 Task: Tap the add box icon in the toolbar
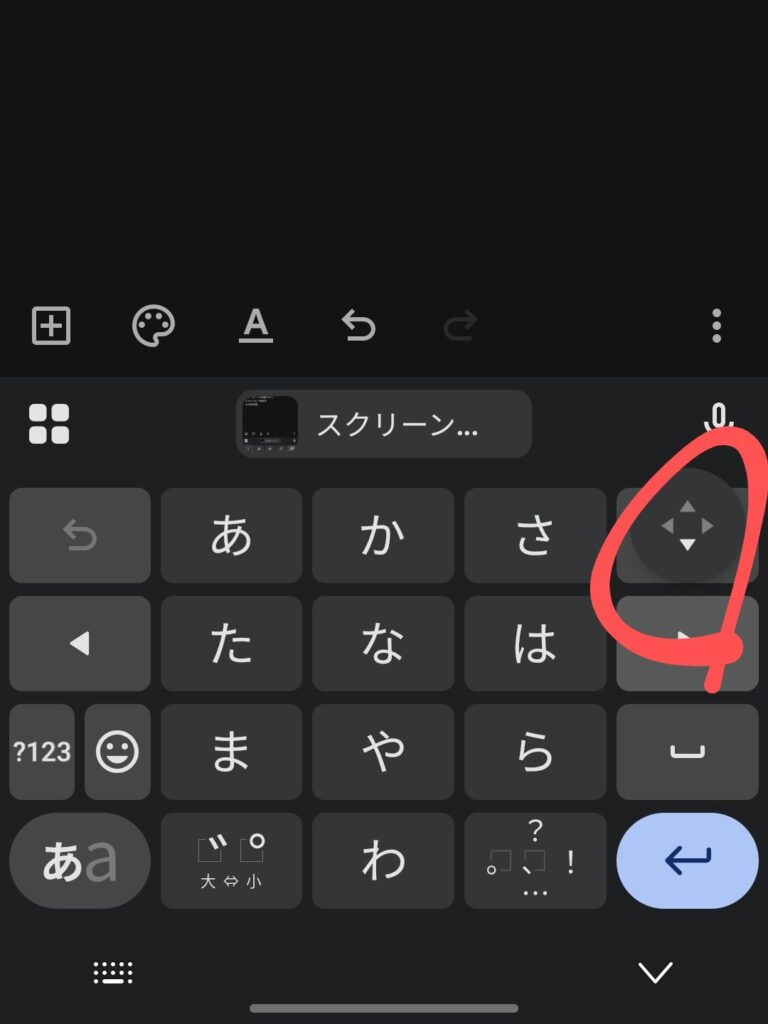[x=51, y=326]
